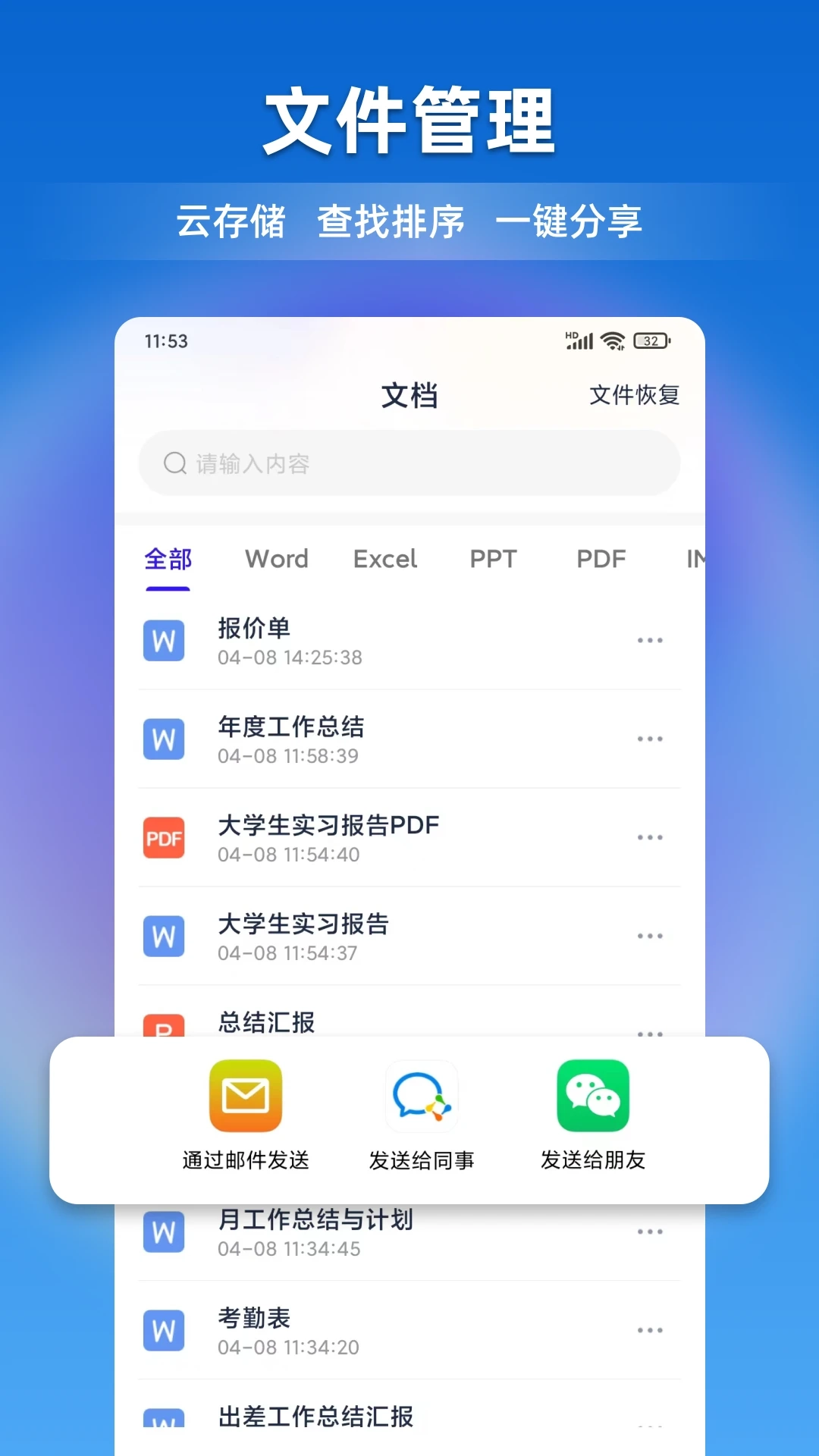Open 文件恢复 file recovery
Screen dimensions: 819x1456
[635, 395]
